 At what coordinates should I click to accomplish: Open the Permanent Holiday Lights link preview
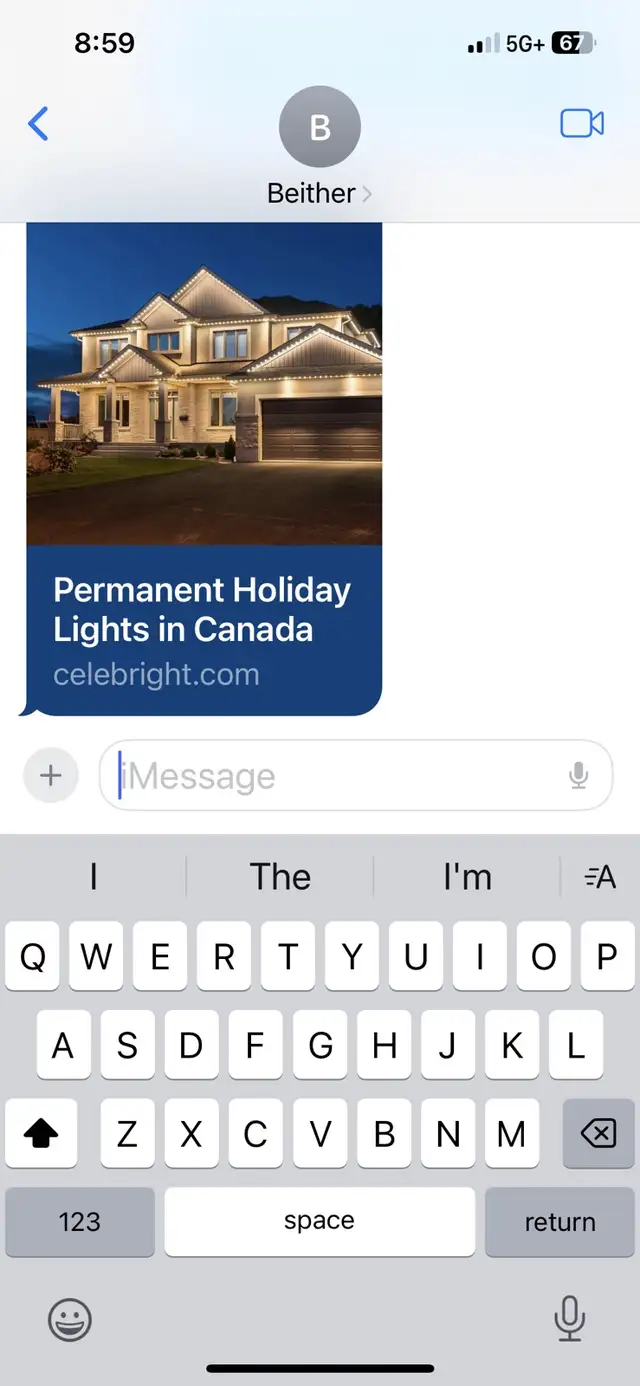[x=204, y=468]
